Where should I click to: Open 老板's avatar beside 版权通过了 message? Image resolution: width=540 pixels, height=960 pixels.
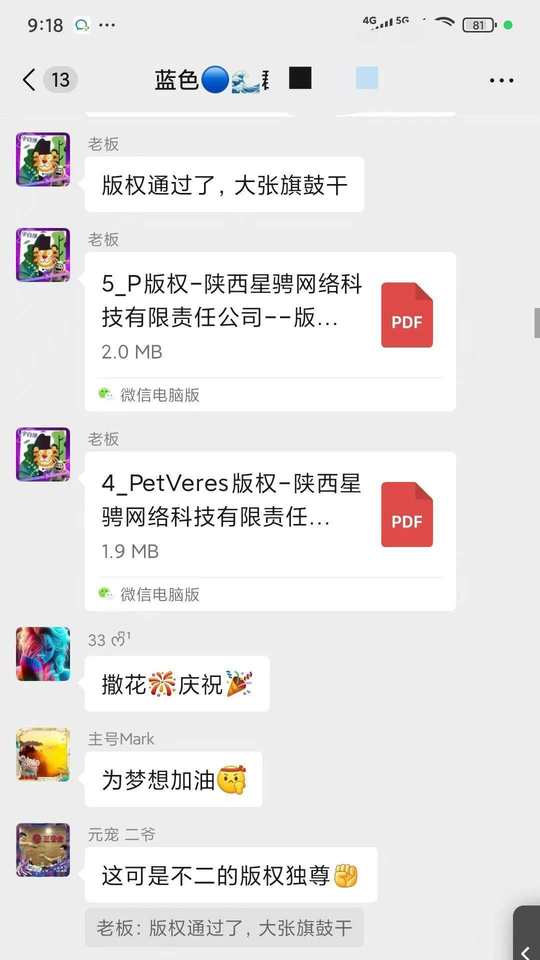coord(43,159)
